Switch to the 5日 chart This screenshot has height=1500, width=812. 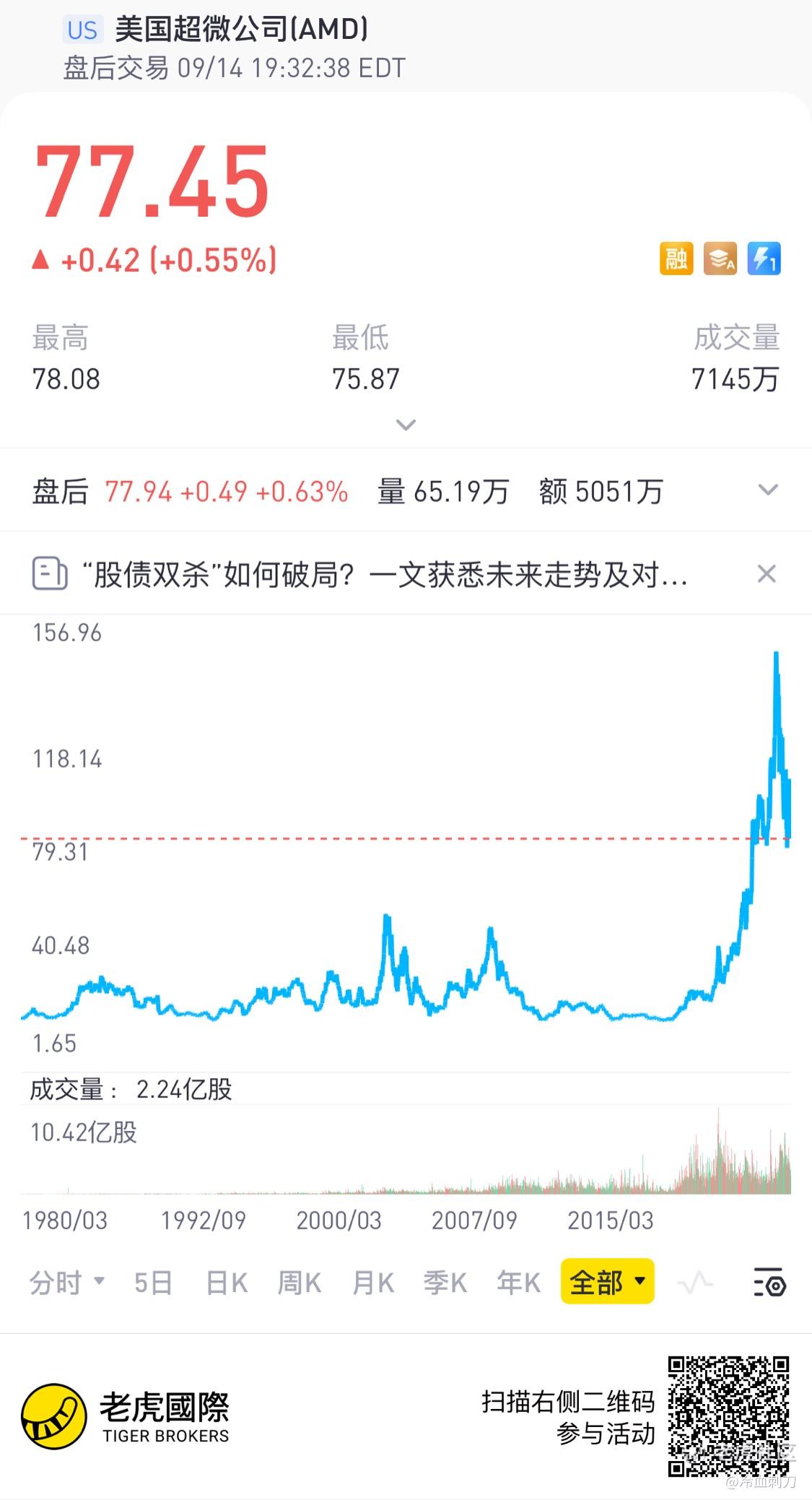[x=153, y=1283]
